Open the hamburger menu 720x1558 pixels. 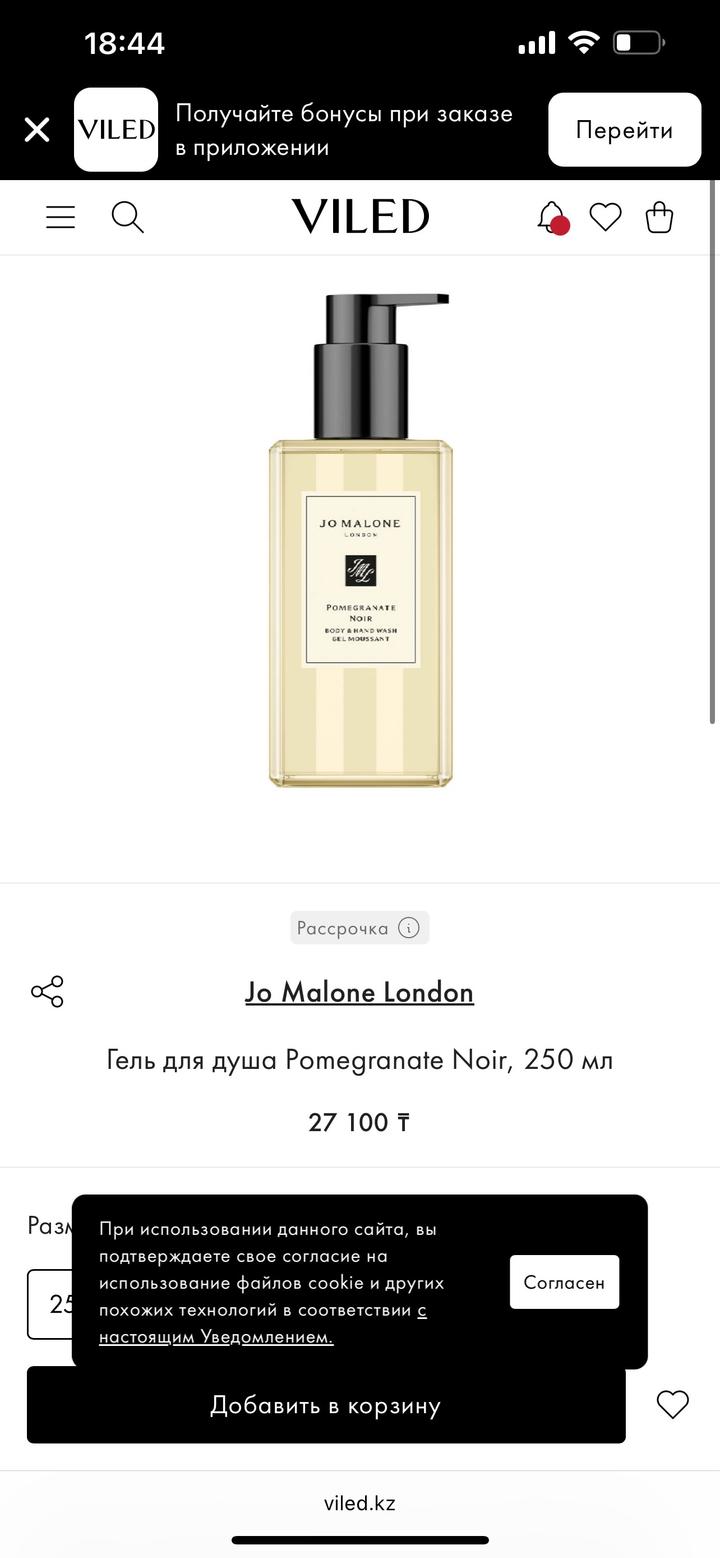[61, 217]
